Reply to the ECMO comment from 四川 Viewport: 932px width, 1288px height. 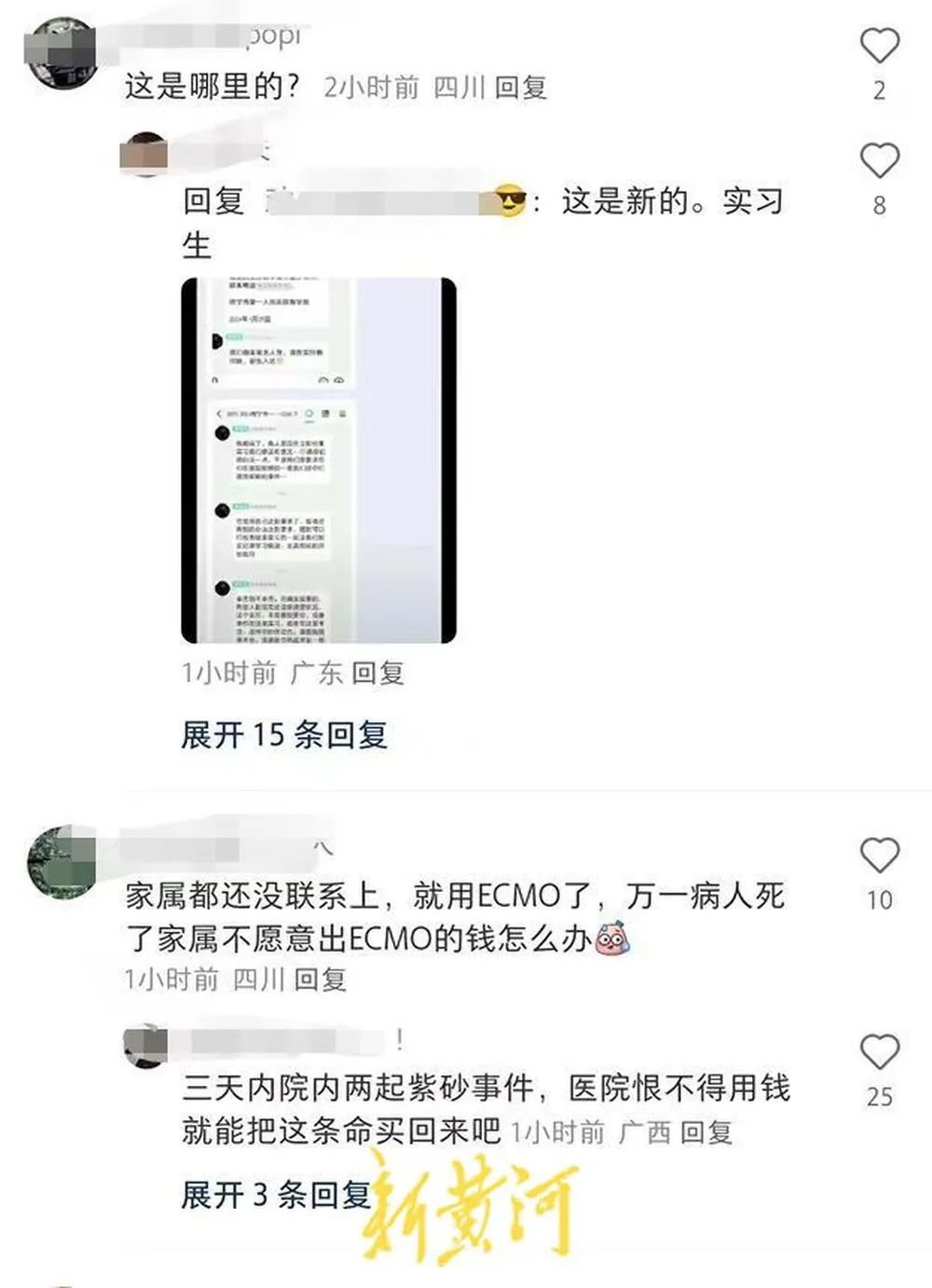pos(320,980)
